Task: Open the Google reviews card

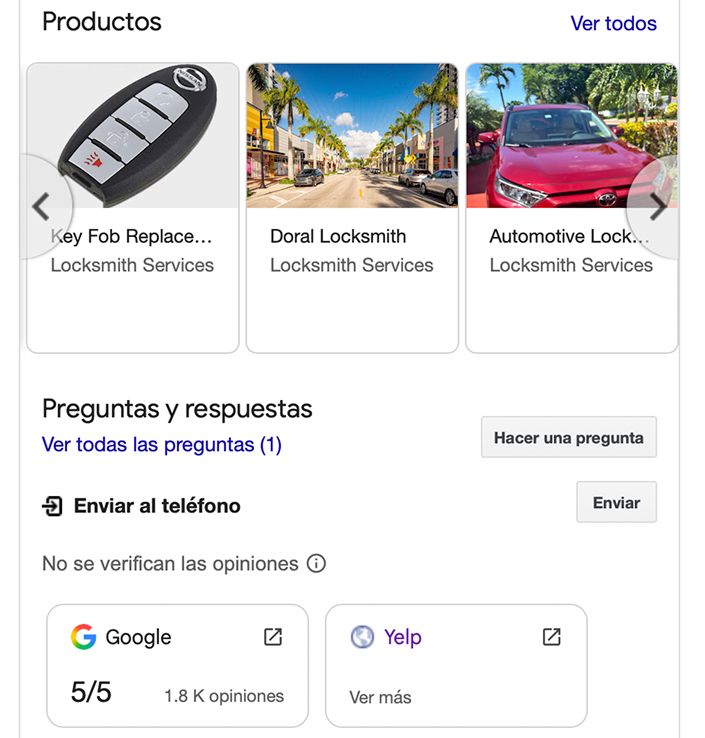Action: [x=177, y=665]
